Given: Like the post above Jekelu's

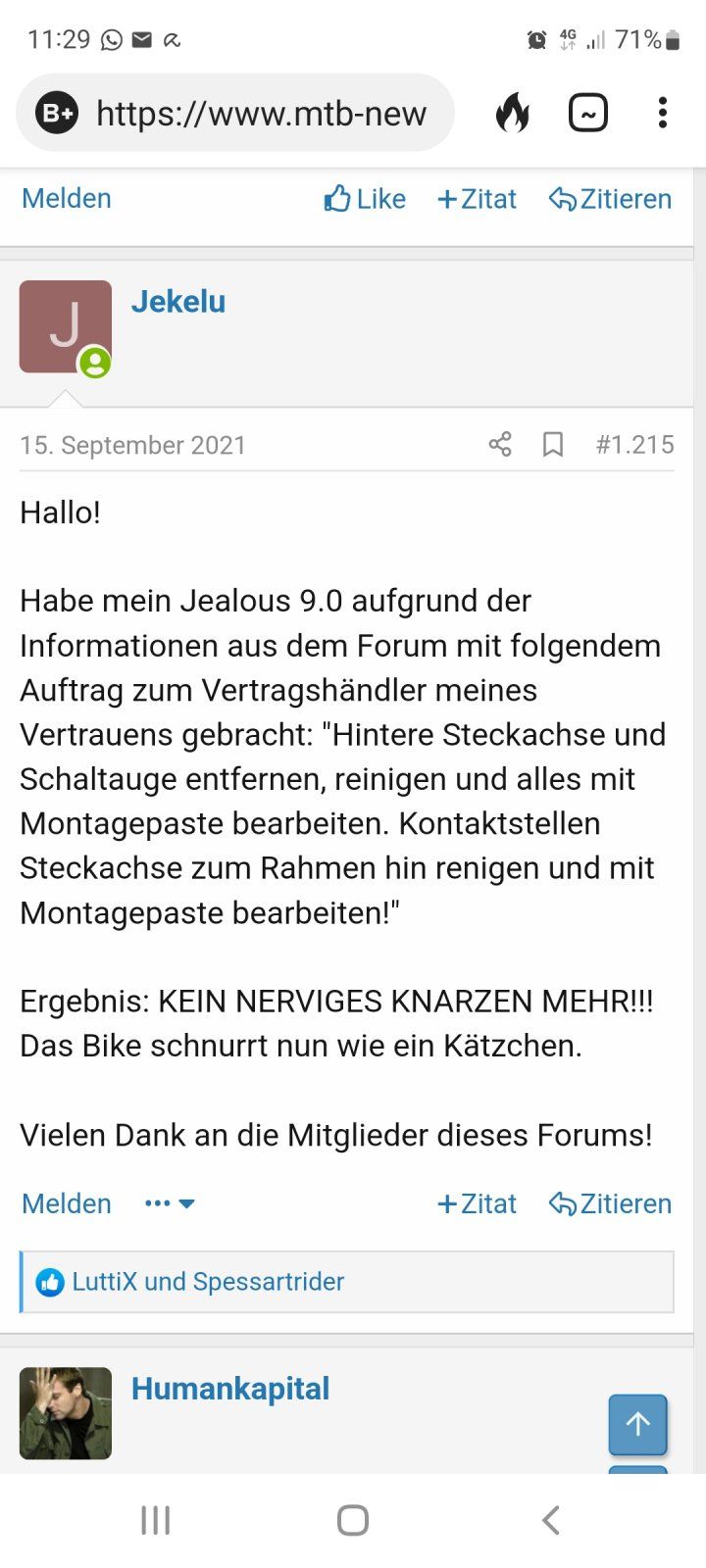Looking at the screenshot, I should tap(365, 199).
